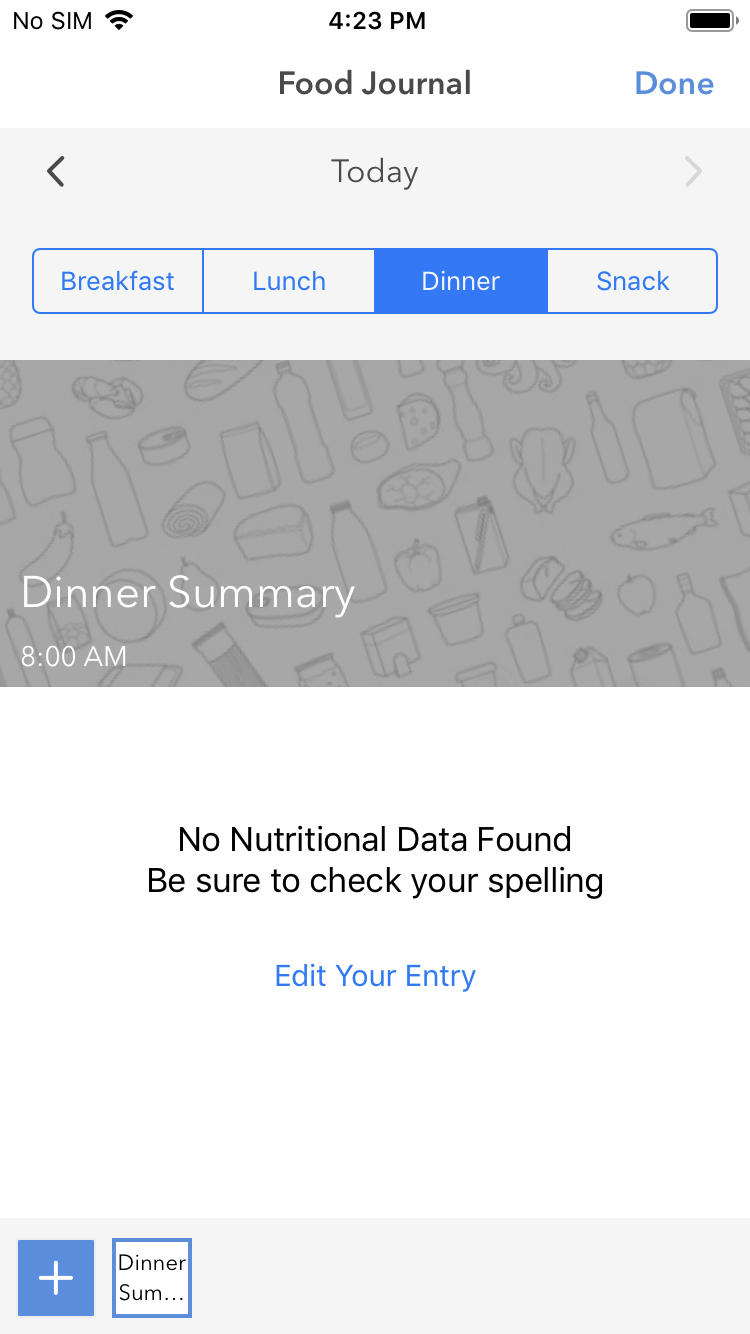Screen dimensions: 750x1334
Task: Add a new entry with the plus button
Action: tap(56, 1278)
